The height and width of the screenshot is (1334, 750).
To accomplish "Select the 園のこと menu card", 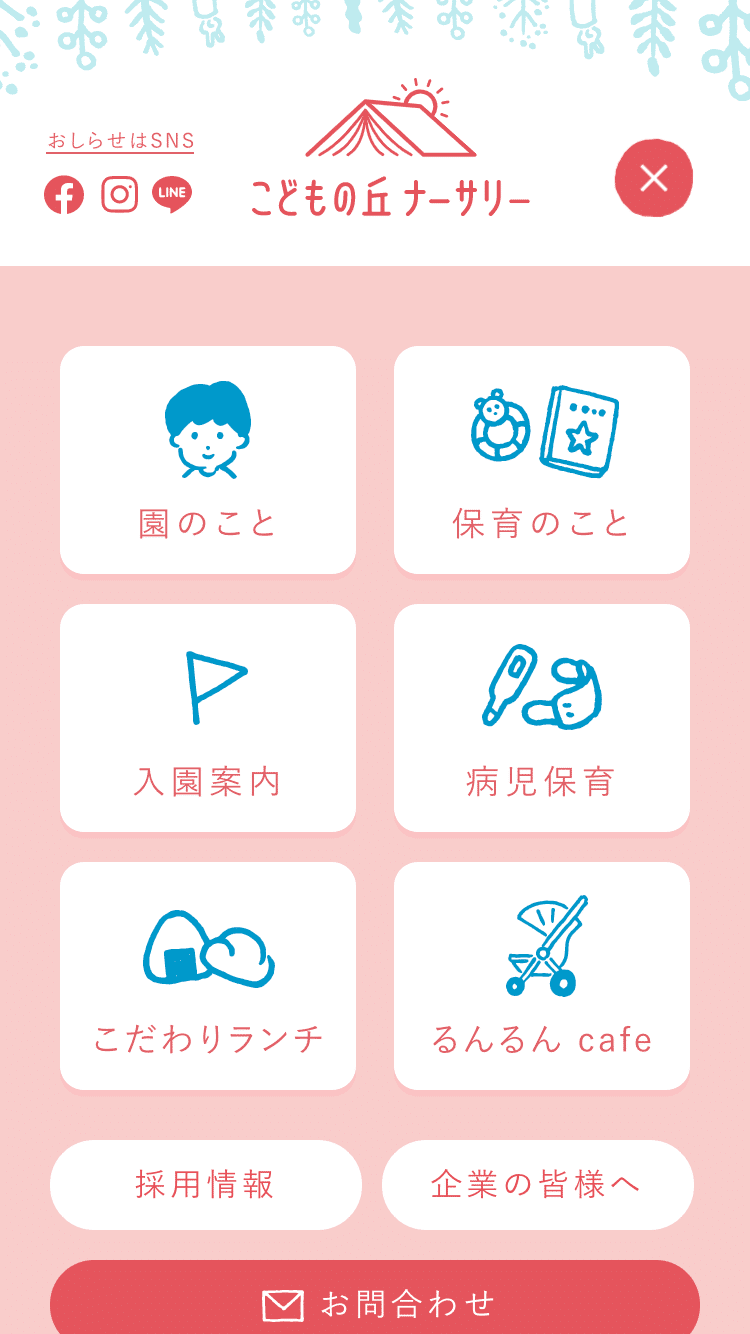I will pos(207,460).
